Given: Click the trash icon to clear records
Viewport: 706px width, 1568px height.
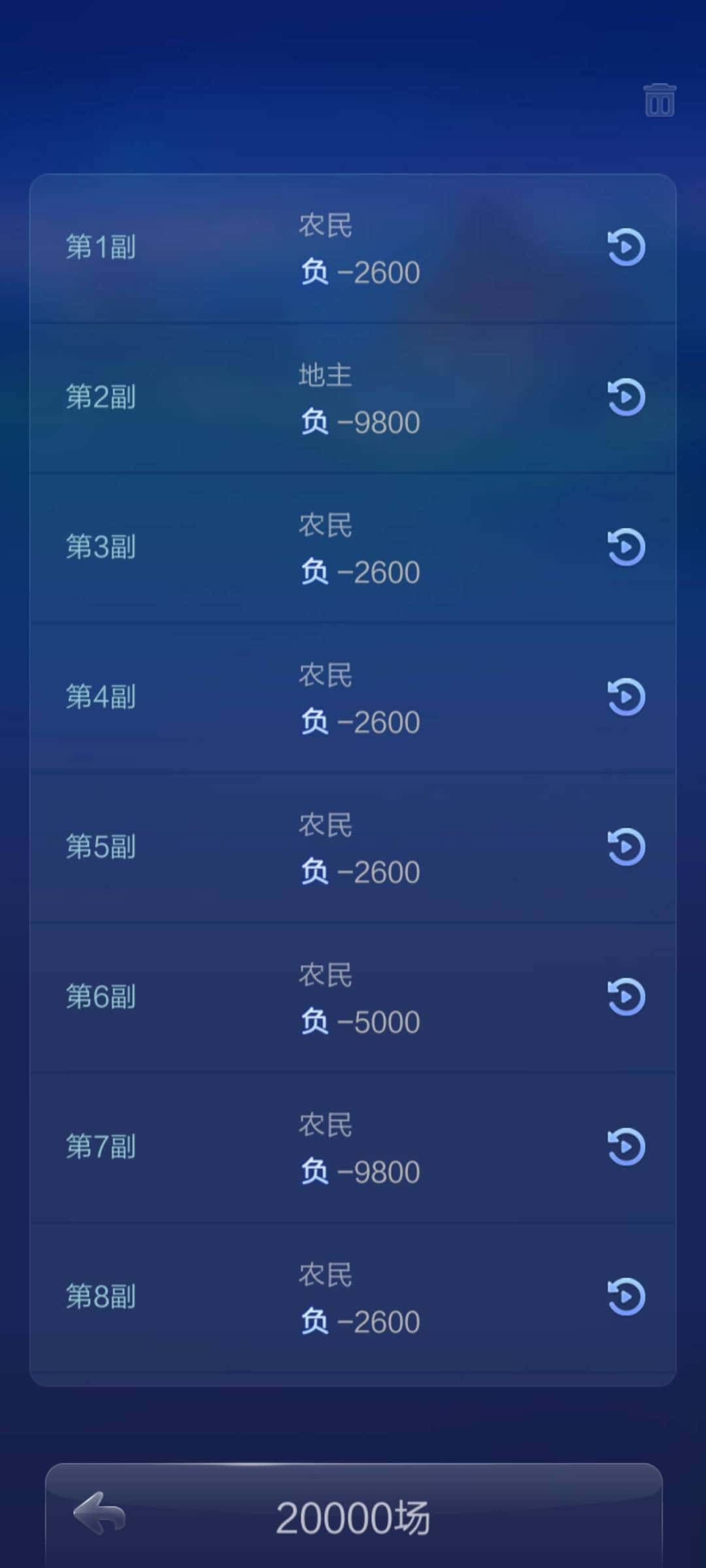Looking at the screenshot, I should [659, 99].
